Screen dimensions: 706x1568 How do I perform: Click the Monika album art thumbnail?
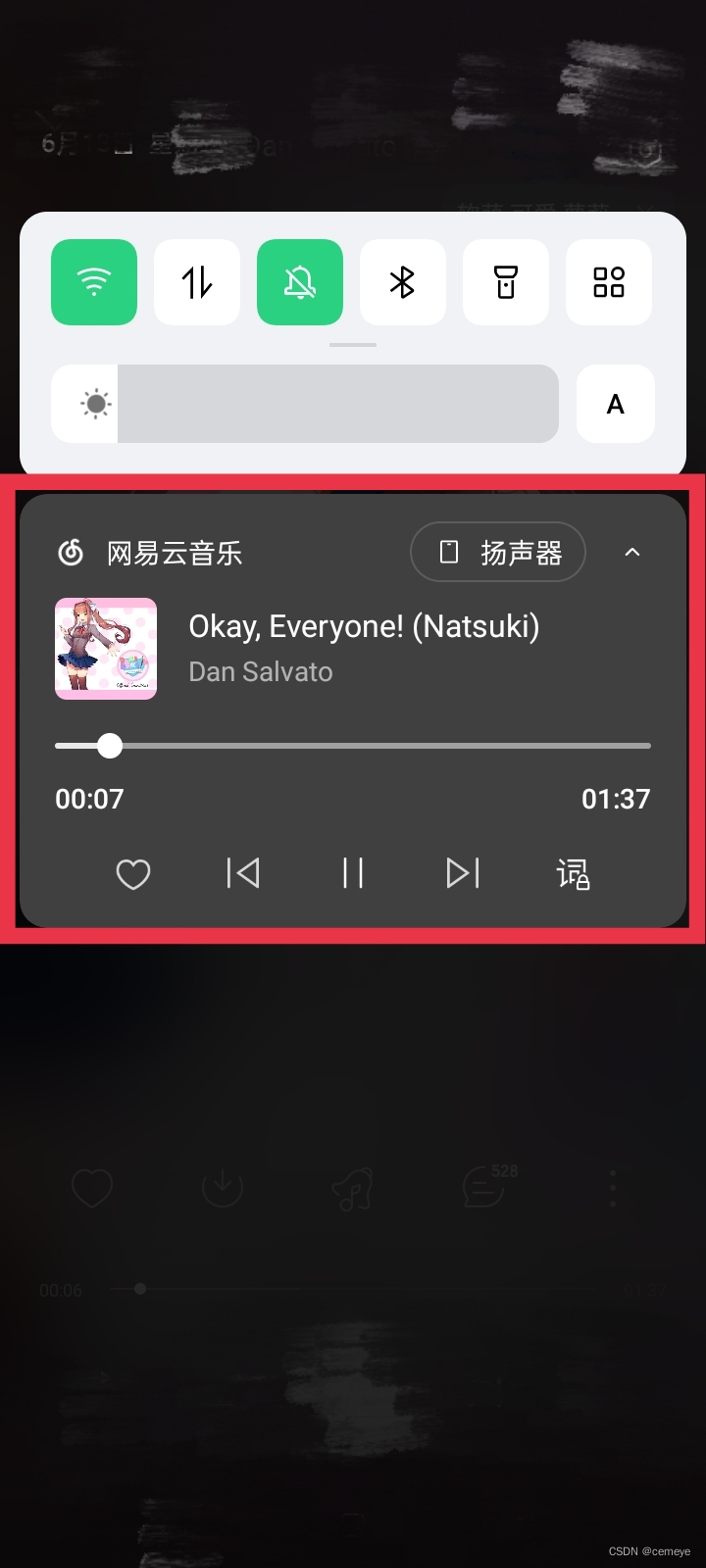point(106,649)
